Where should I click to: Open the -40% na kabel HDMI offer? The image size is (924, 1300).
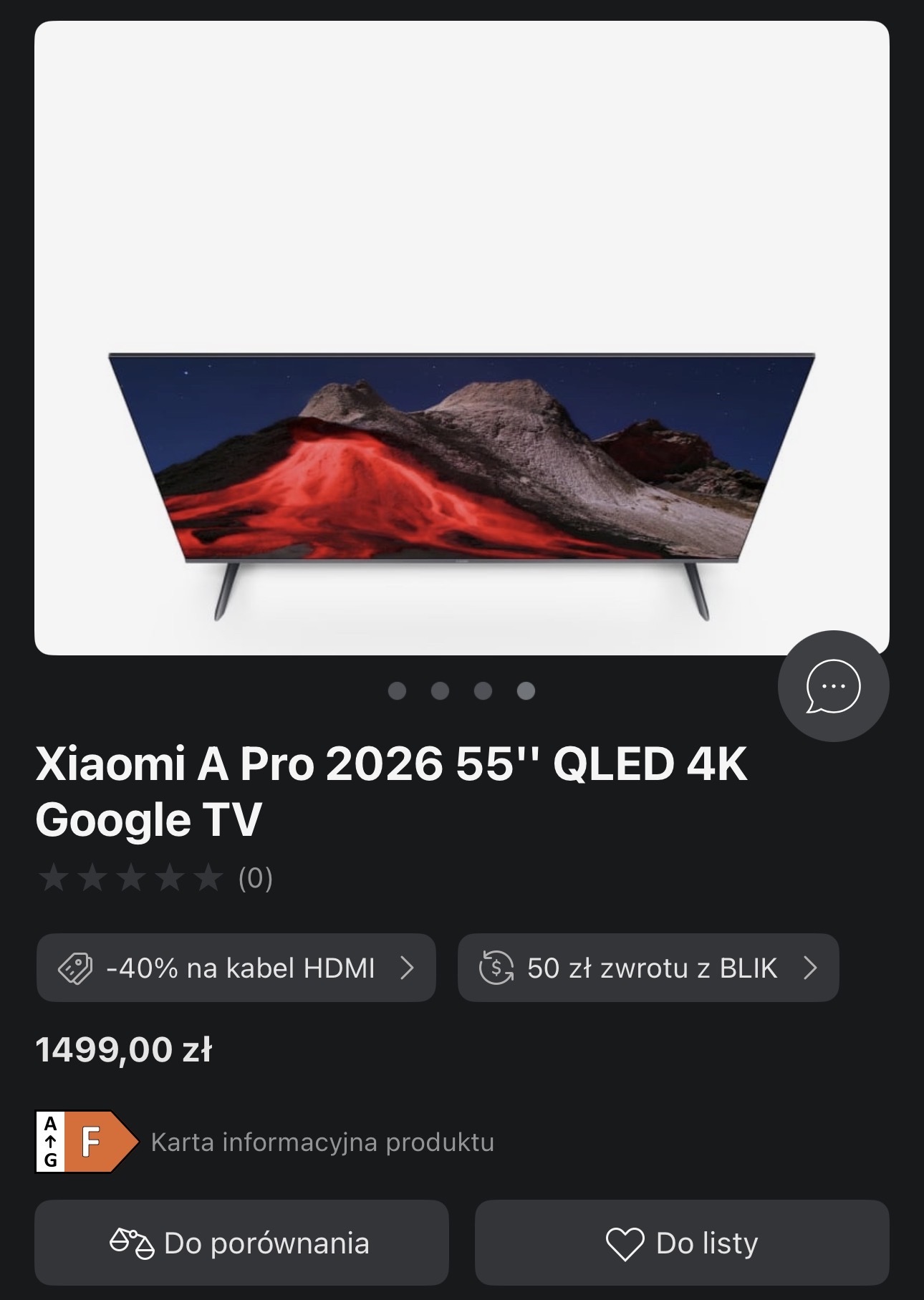tap(236, 968)
